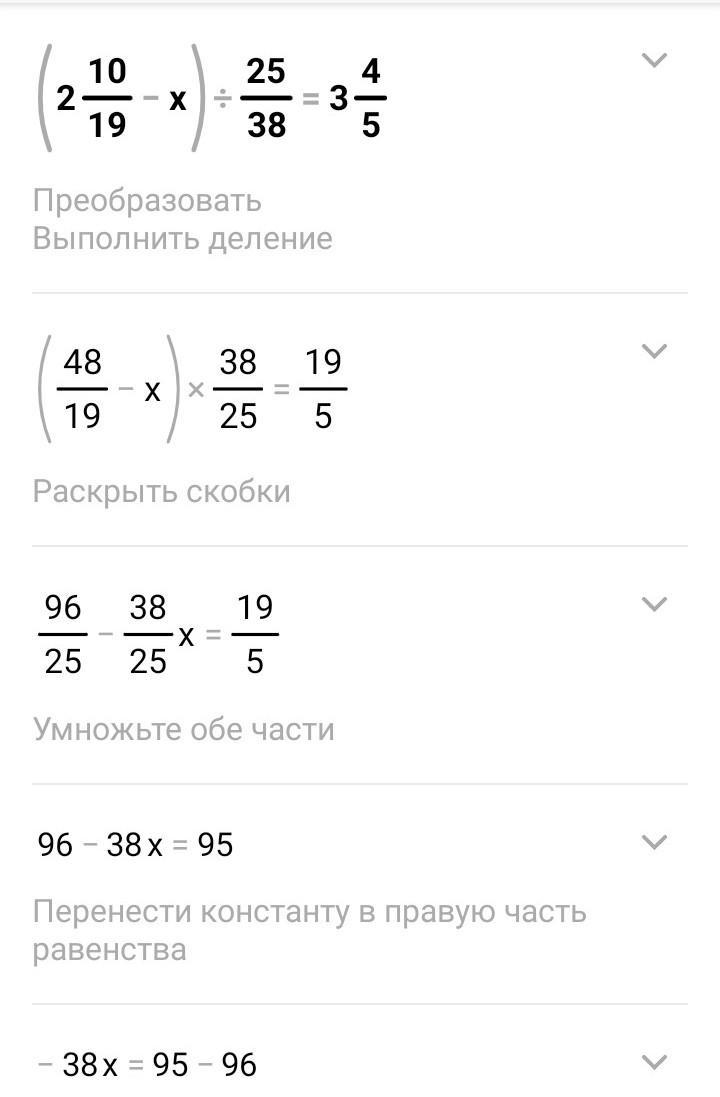
Task: Expand the 'Выполнить деление' step chevron
Action: coord(653,61)
